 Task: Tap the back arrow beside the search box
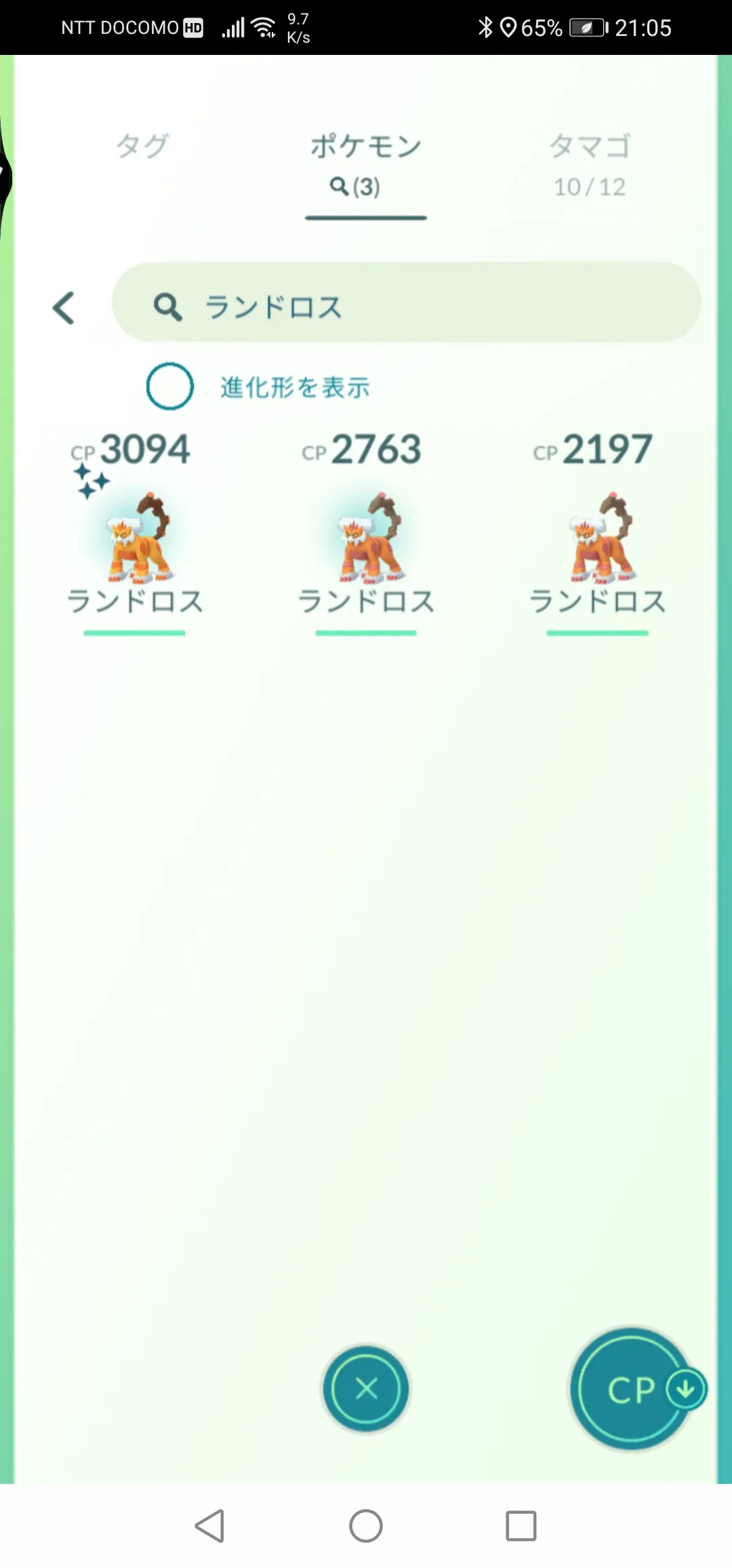[x=64, y=309]
